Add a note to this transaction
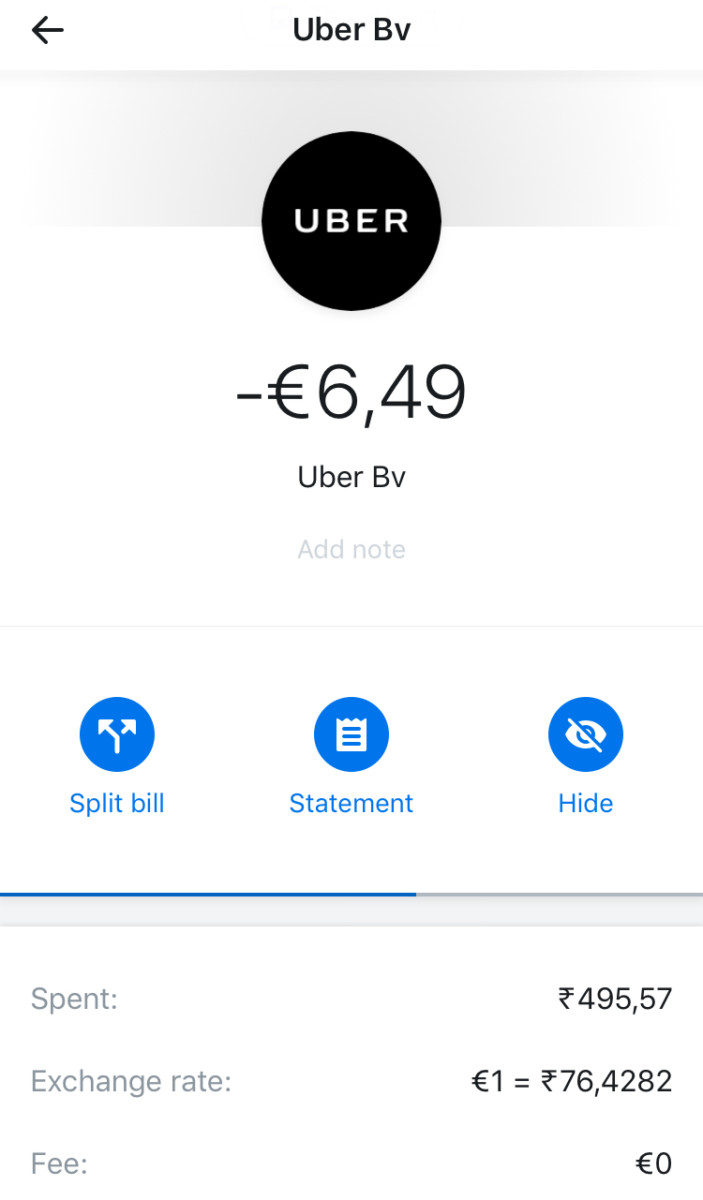This screenshot has height=1200, width=703. pyautogui.click(x=351, y=549)
